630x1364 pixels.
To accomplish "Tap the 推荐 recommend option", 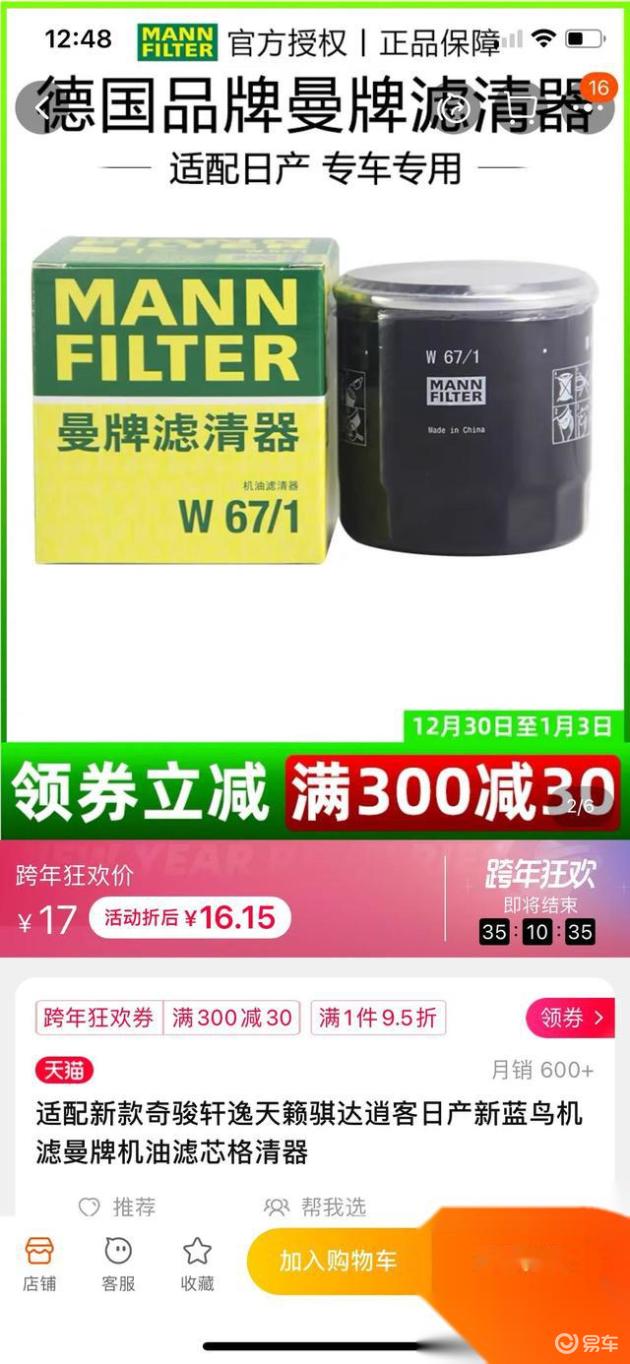I will tap(118, 1207).
